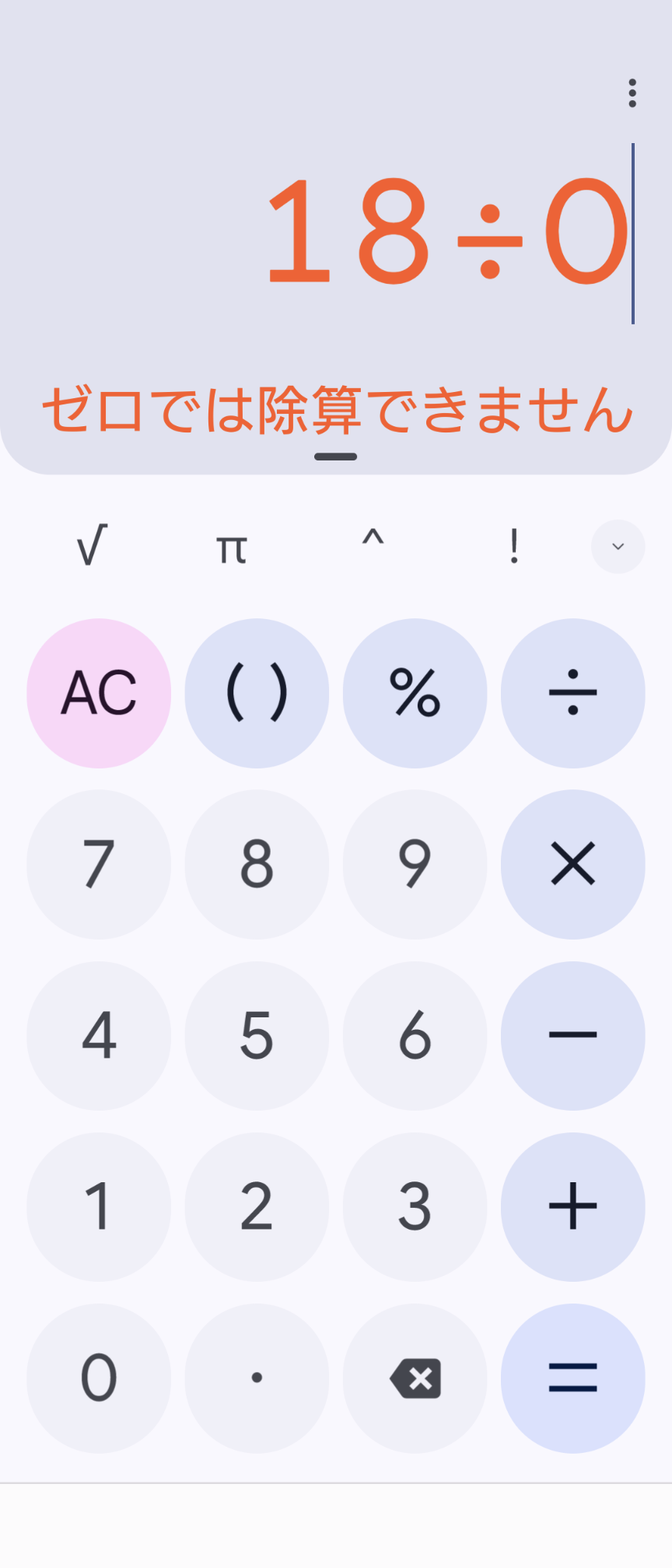The image size is (672, 1568).
Task: Delete the last character with backspace
Action: [415, 1377]
